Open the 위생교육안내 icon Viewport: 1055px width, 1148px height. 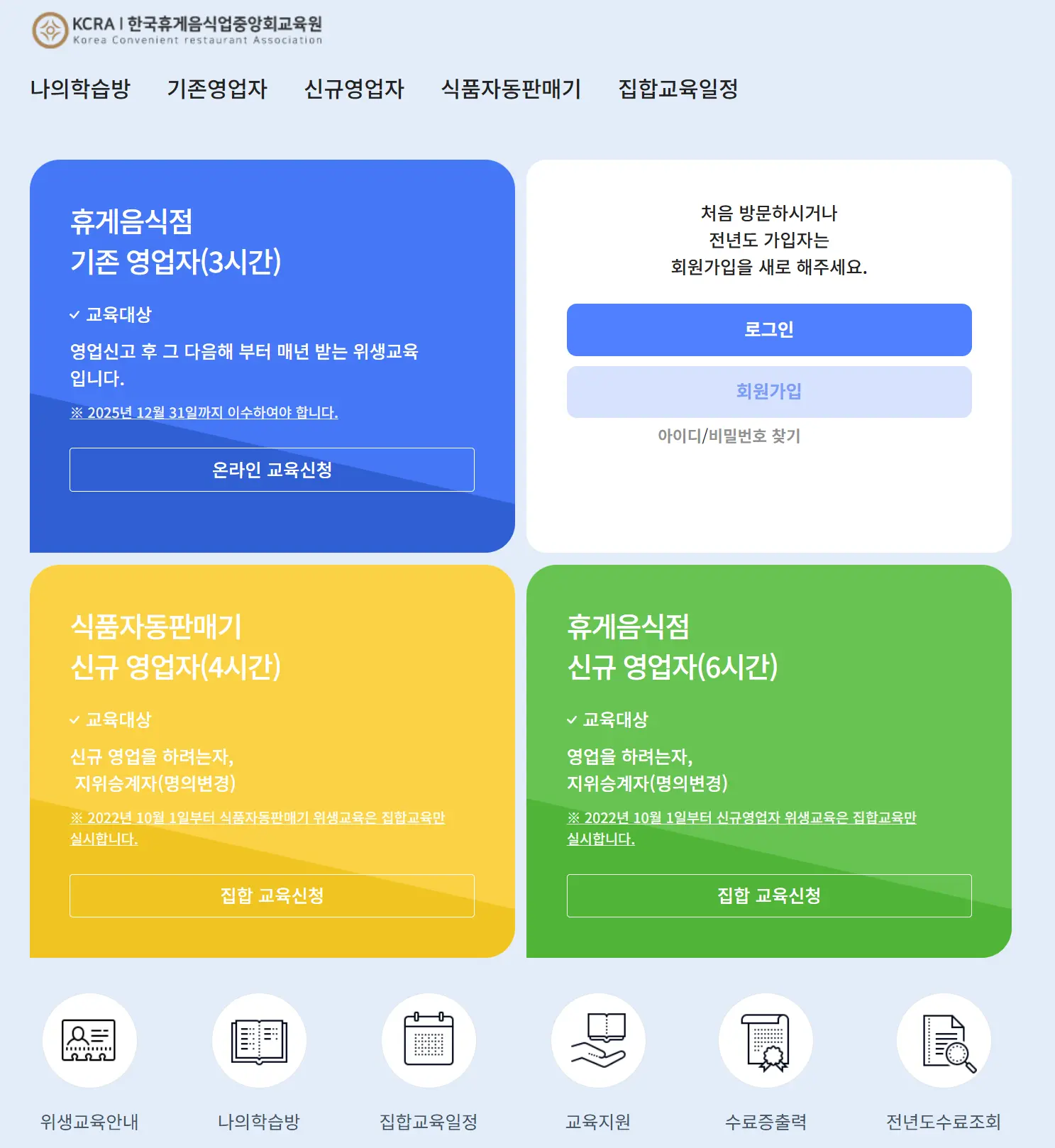coord(89,1040)
